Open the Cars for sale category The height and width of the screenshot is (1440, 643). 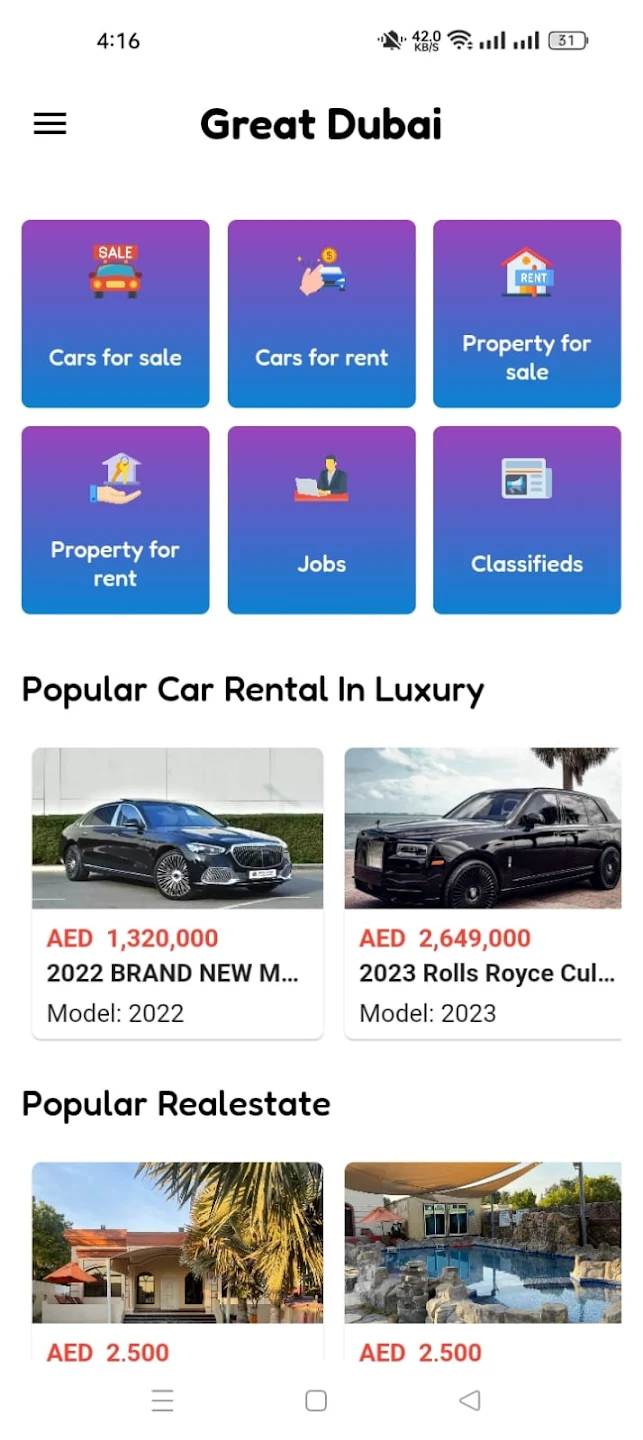click(115, 314)
